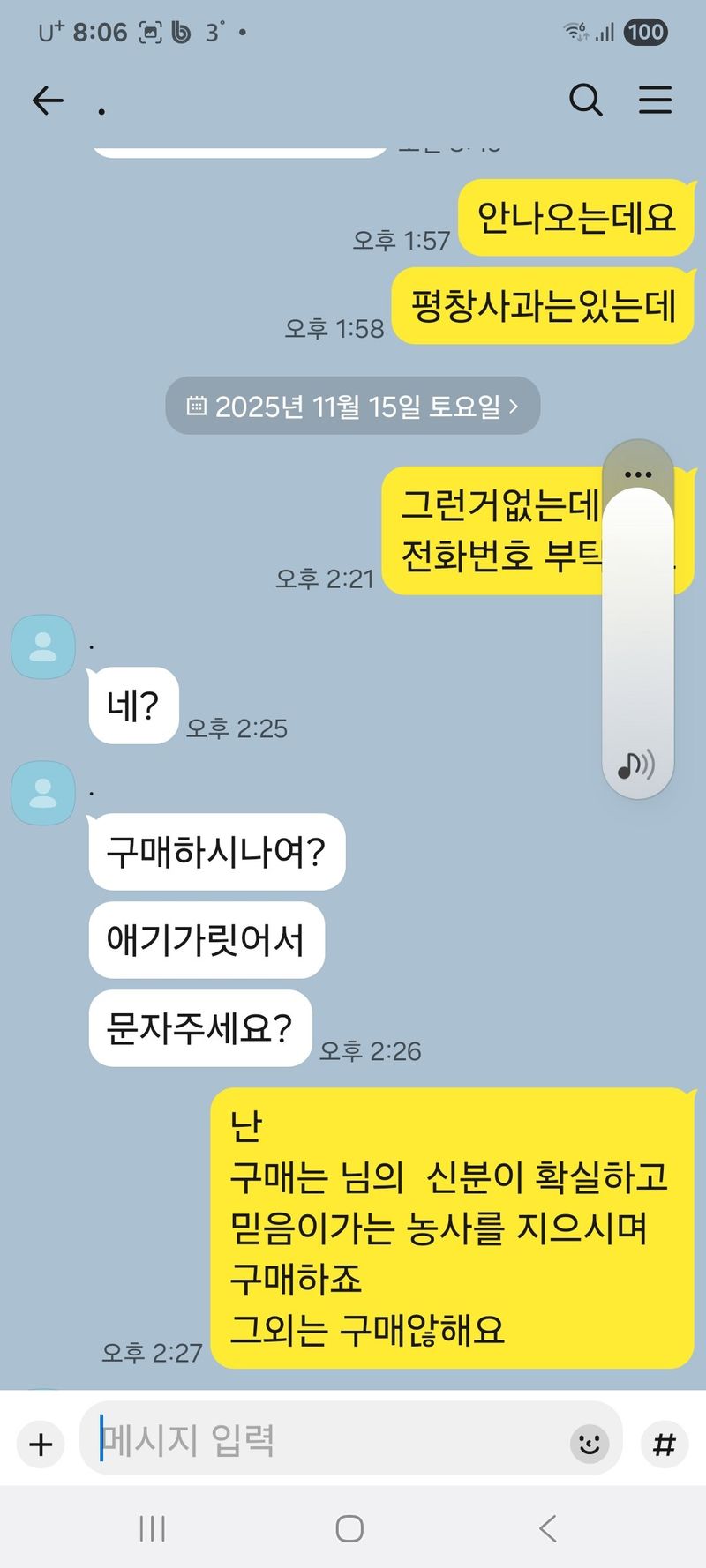This screenshot has height=1568, width=706.
Task: Search within the chat
Action: click(585, 101)
